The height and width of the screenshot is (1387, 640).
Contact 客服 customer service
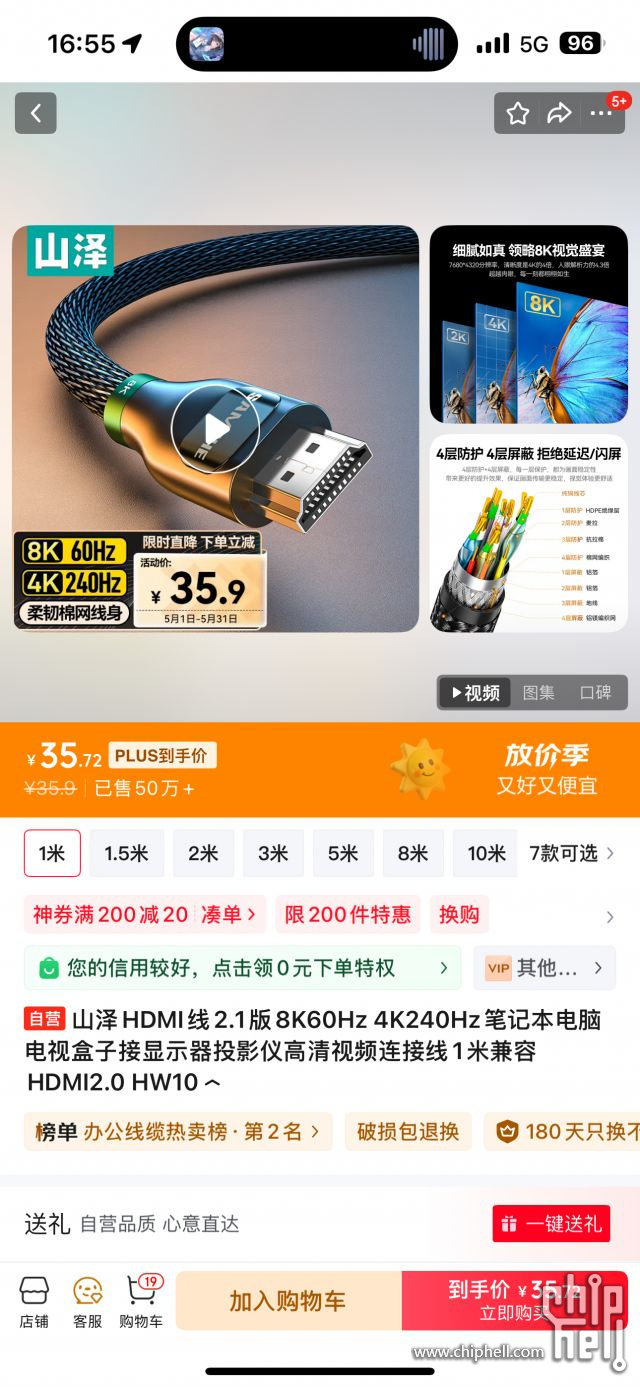point(88,1302)
